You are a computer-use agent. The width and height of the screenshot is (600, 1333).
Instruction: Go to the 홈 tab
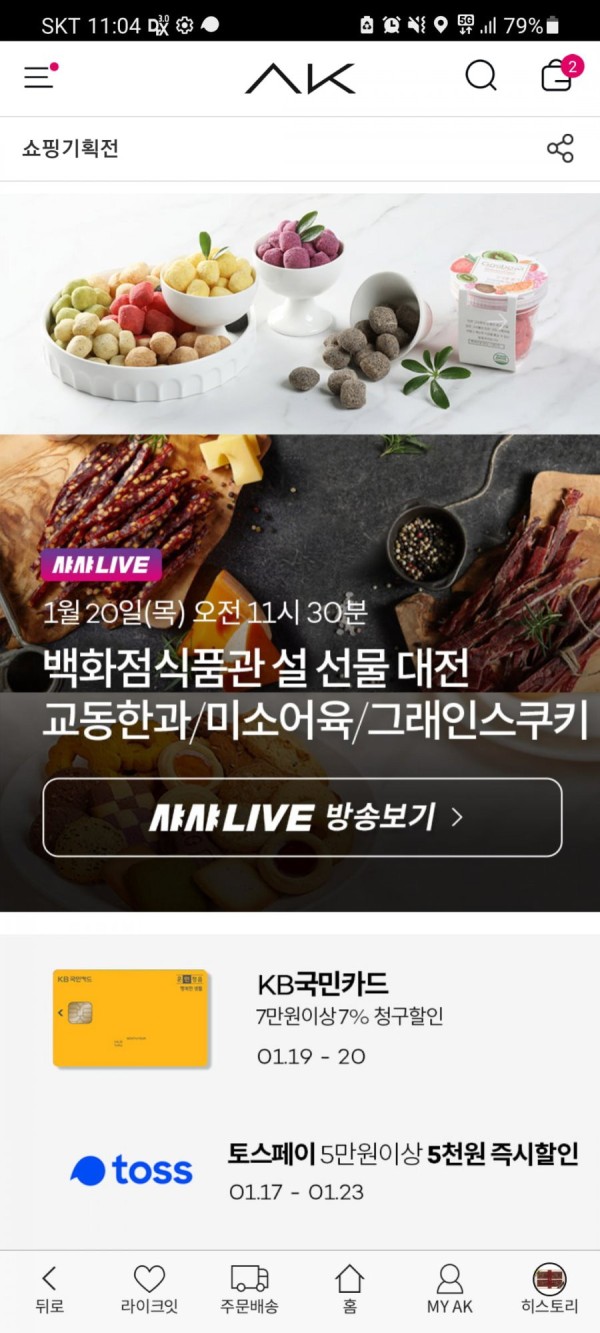tap(349, 1290)
